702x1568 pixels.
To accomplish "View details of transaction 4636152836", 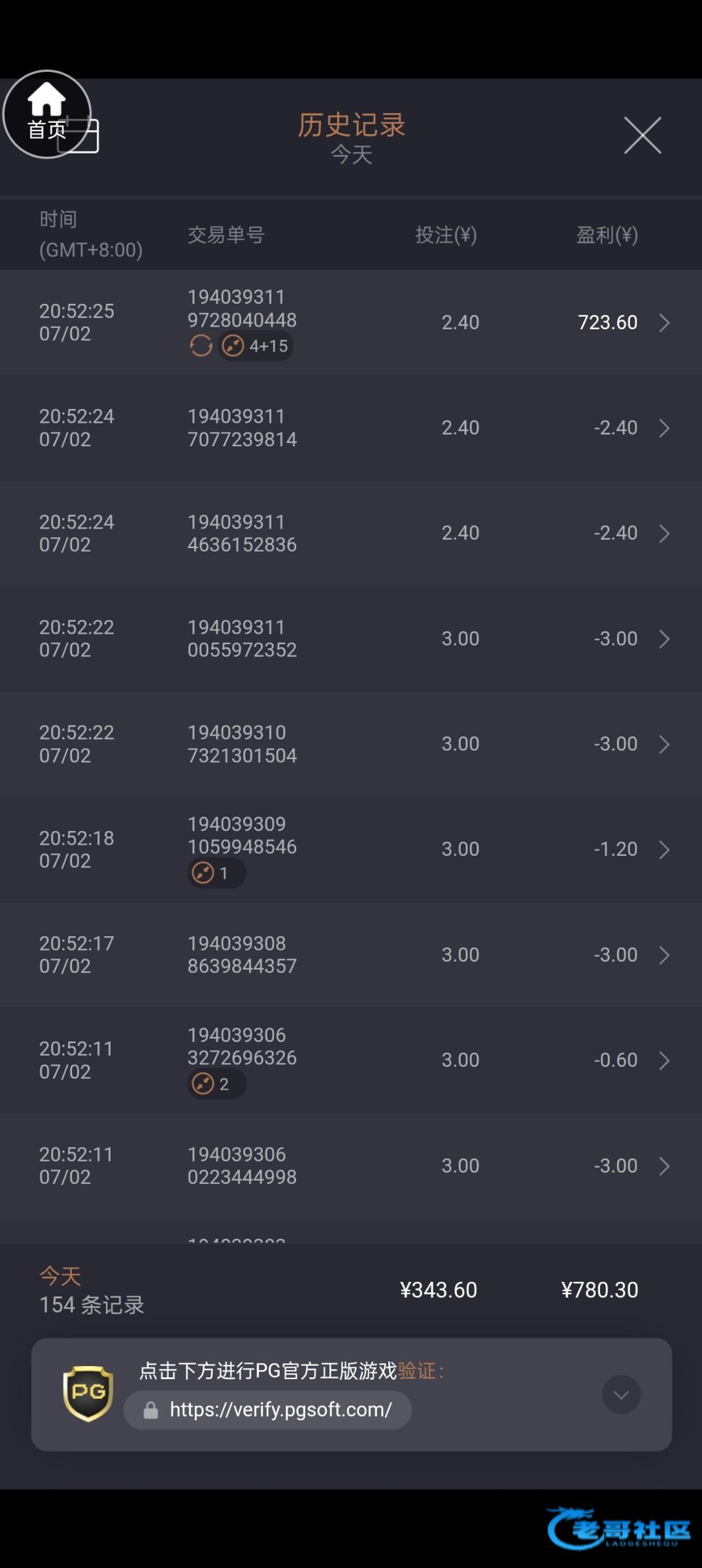I will (664, 533).
